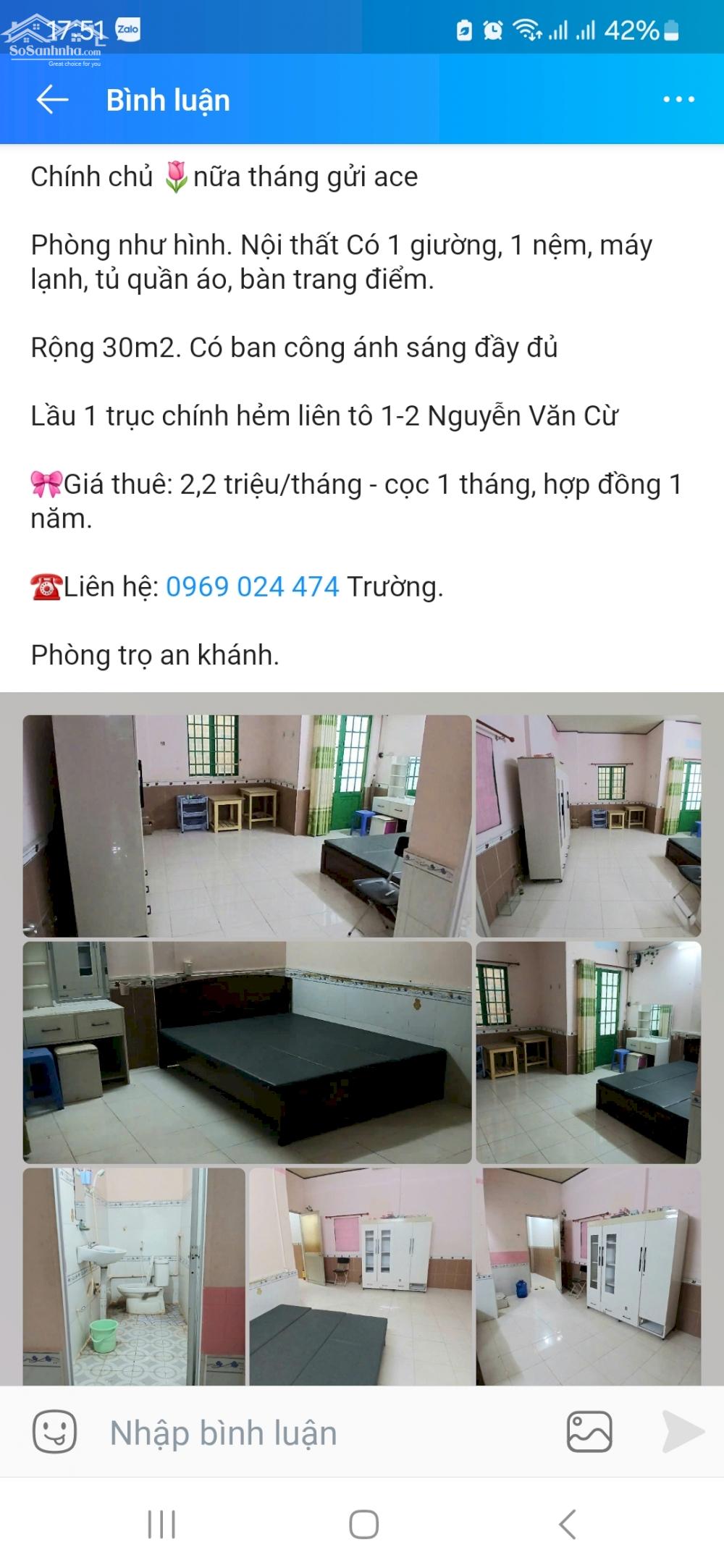Send the comment

[682, 1432]
